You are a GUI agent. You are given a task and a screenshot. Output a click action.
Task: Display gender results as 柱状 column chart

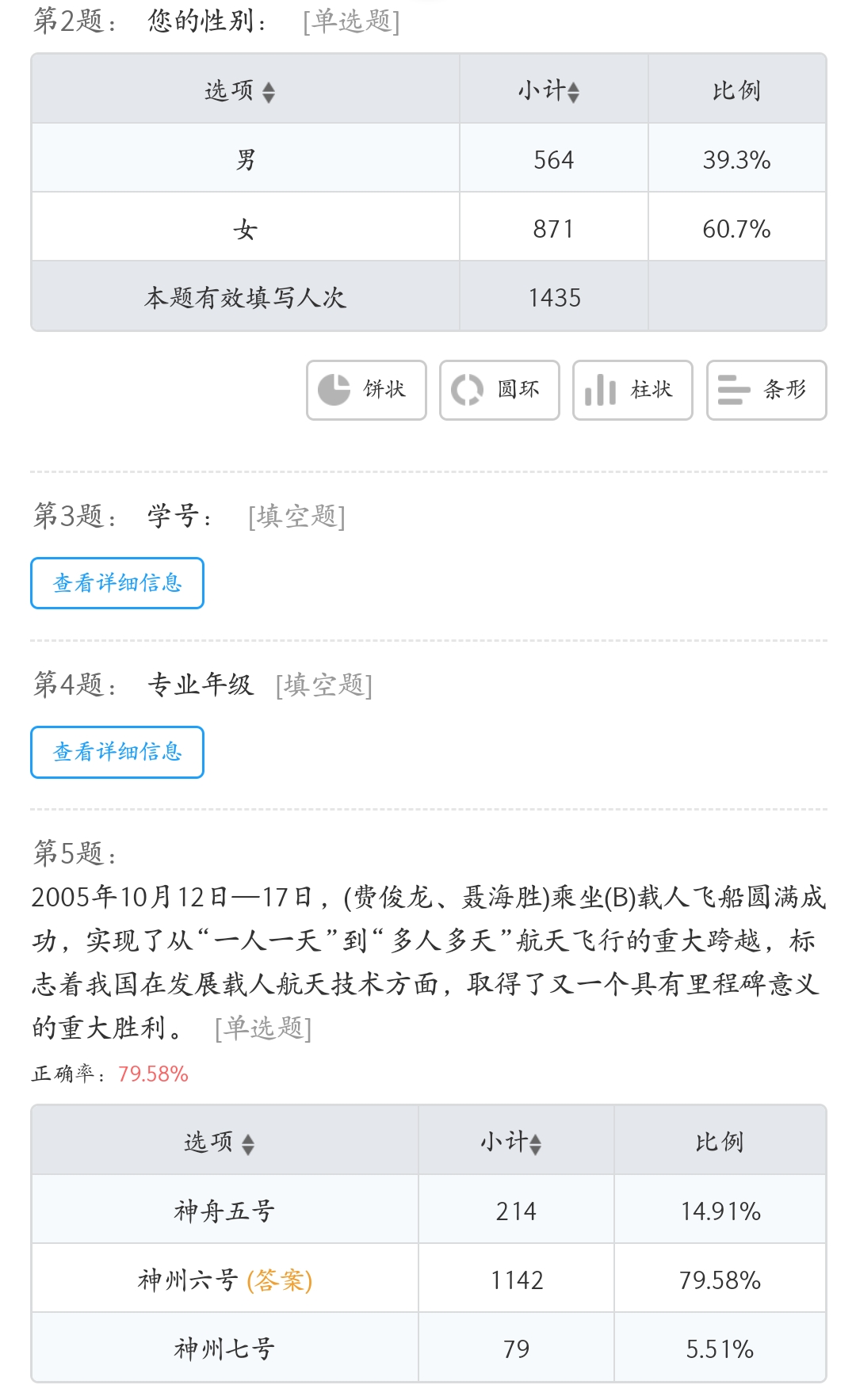point(632,390)
